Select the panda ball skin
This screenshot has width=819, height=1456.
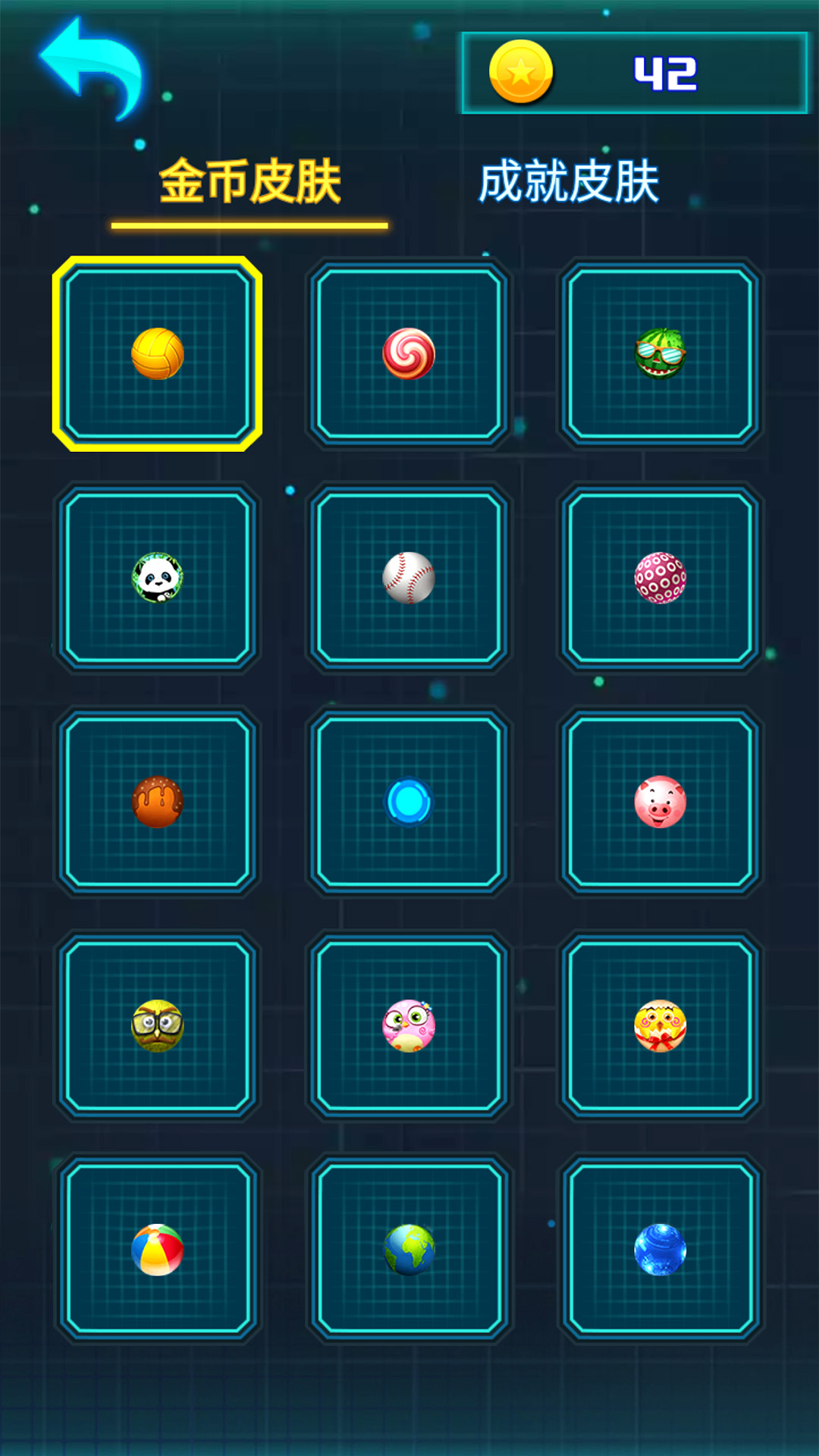coord(158,578)
